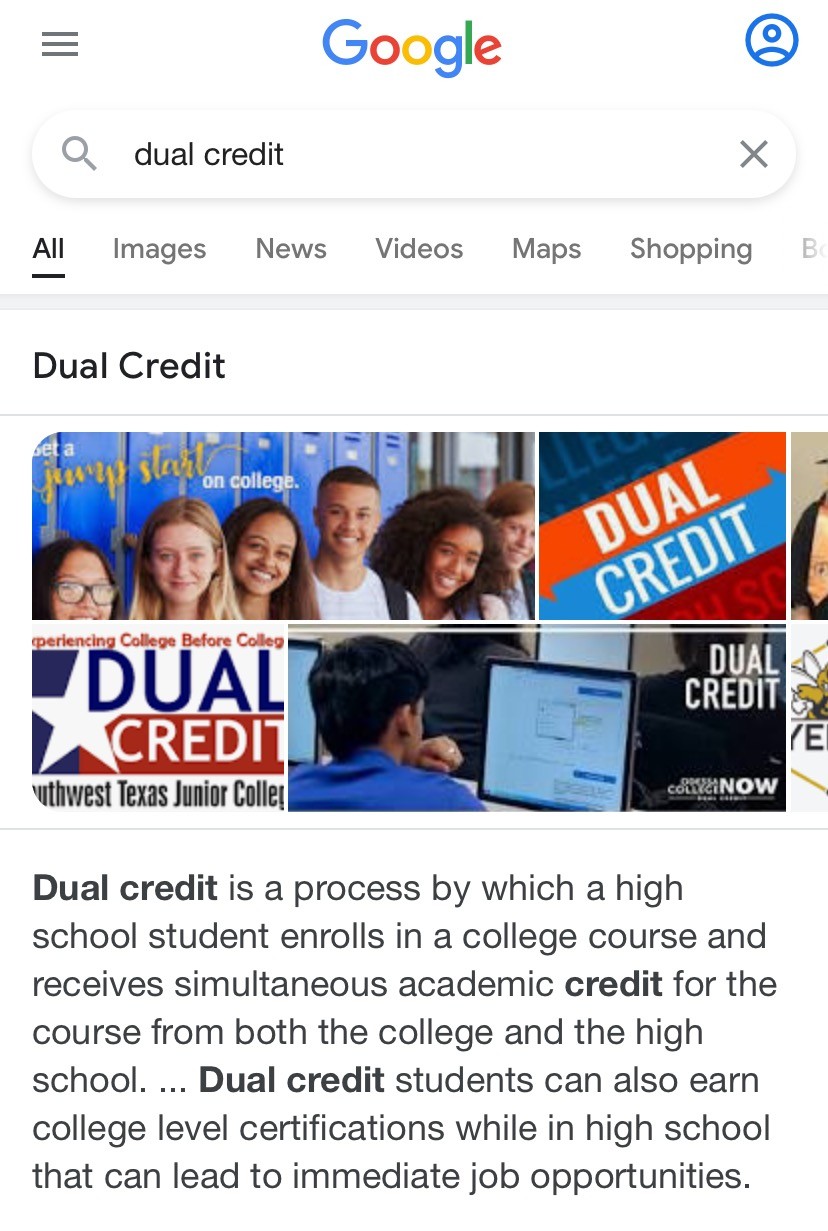The height and width of the screenshot is (1231, 828).
Task: Open the hamburger menu
Action: [x=60, y=44]
